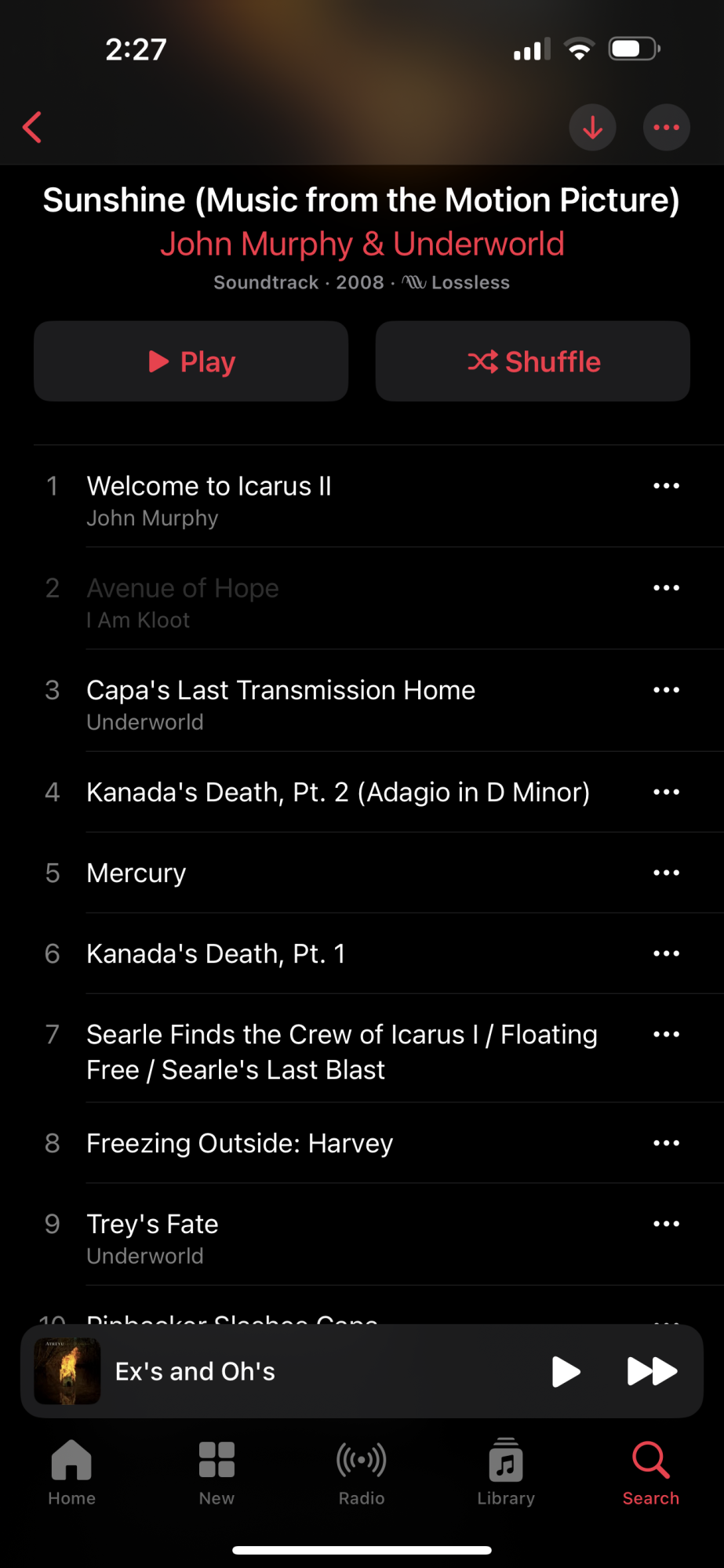Image resolution: width=724 pixels, height=1568 pixels.
Task: Go back to the previous screen
Action: pyautogui.click(x=33, y=127)
